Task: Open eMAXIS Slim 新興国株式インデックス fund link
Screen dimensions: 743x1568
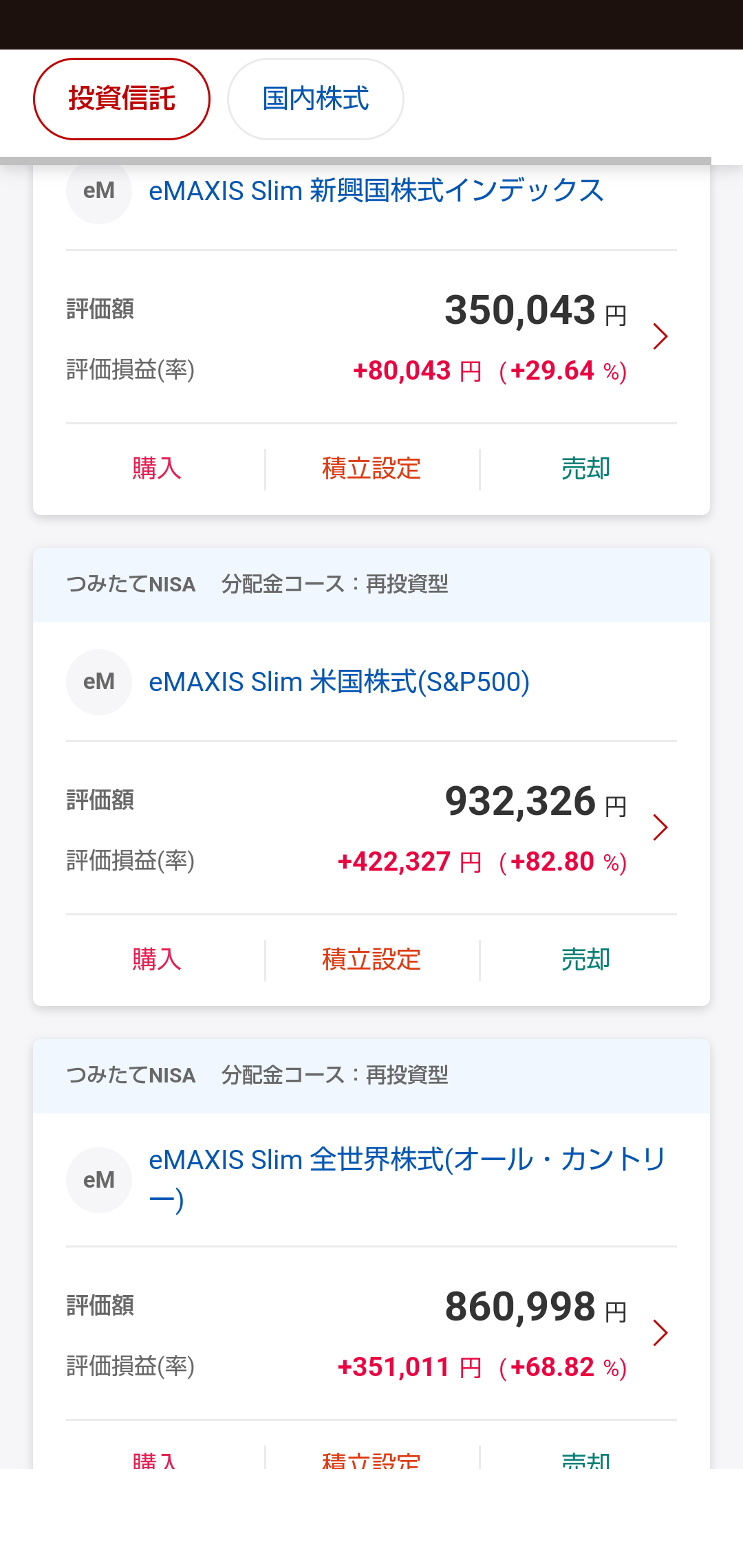Action: [x=376, y=190]
